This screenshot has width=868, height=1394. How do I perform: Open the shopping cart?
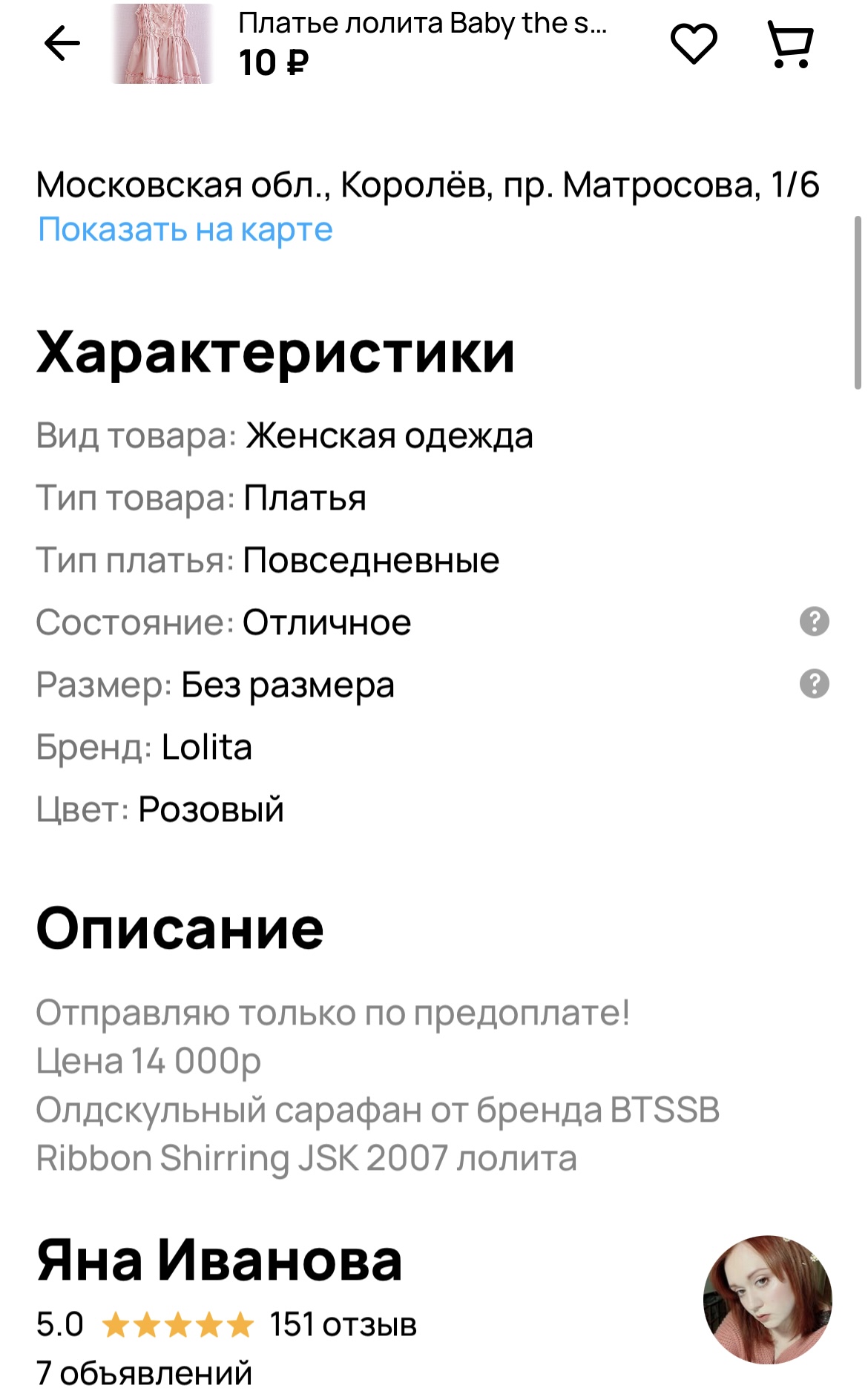pos(791,45)
